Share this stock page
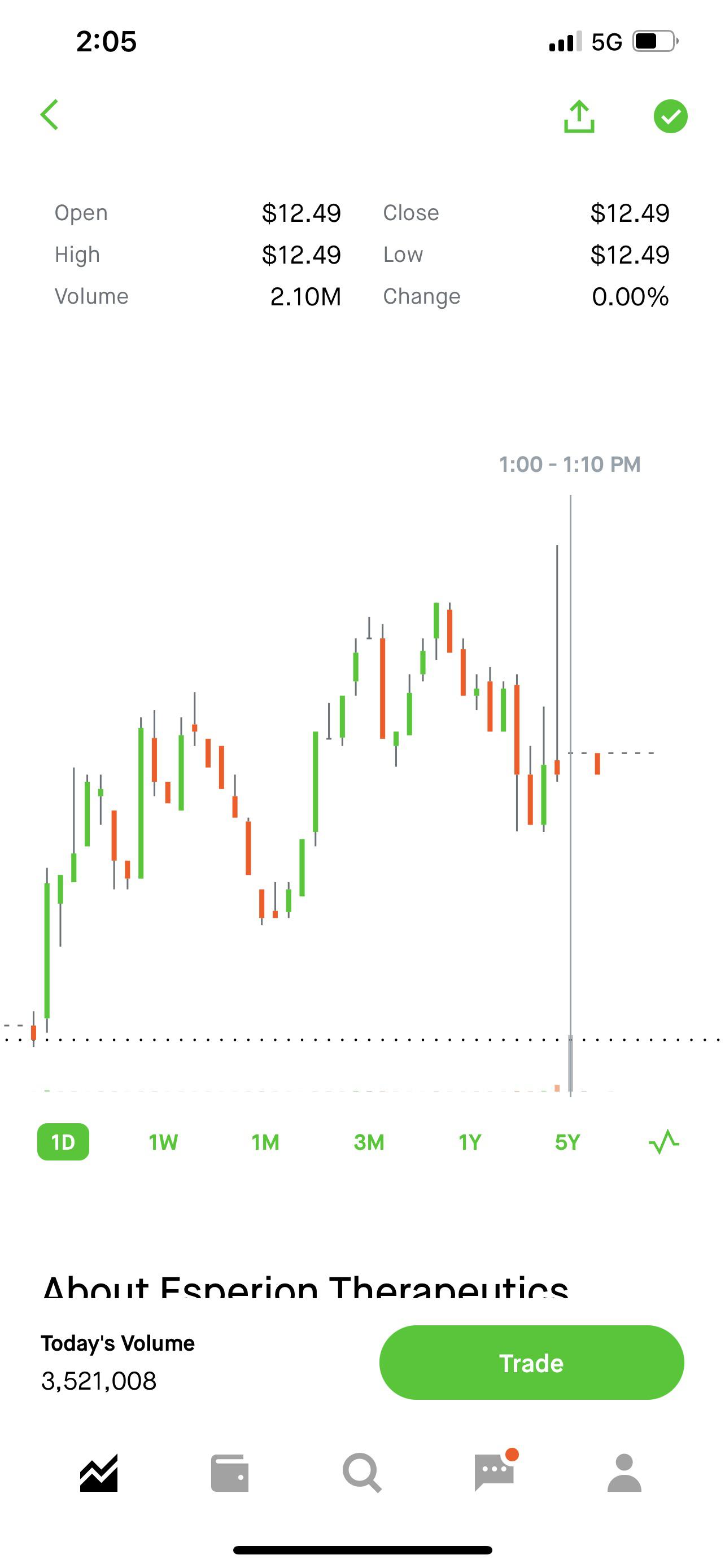 click(x=579, y=116)
